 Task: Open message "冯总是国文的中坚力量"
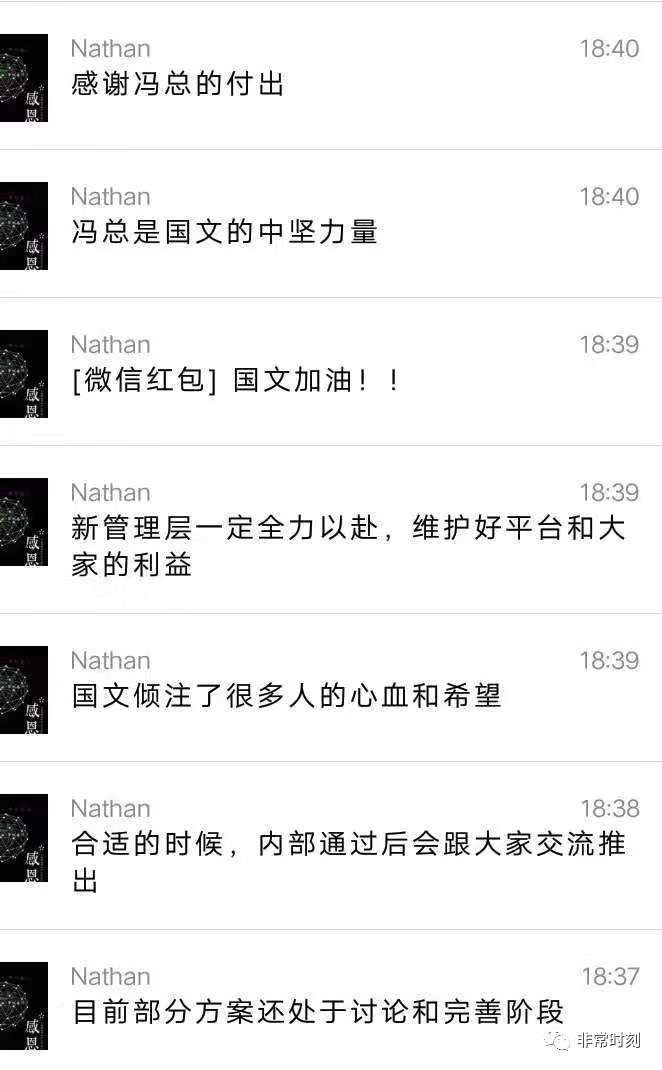coord(224,232)
